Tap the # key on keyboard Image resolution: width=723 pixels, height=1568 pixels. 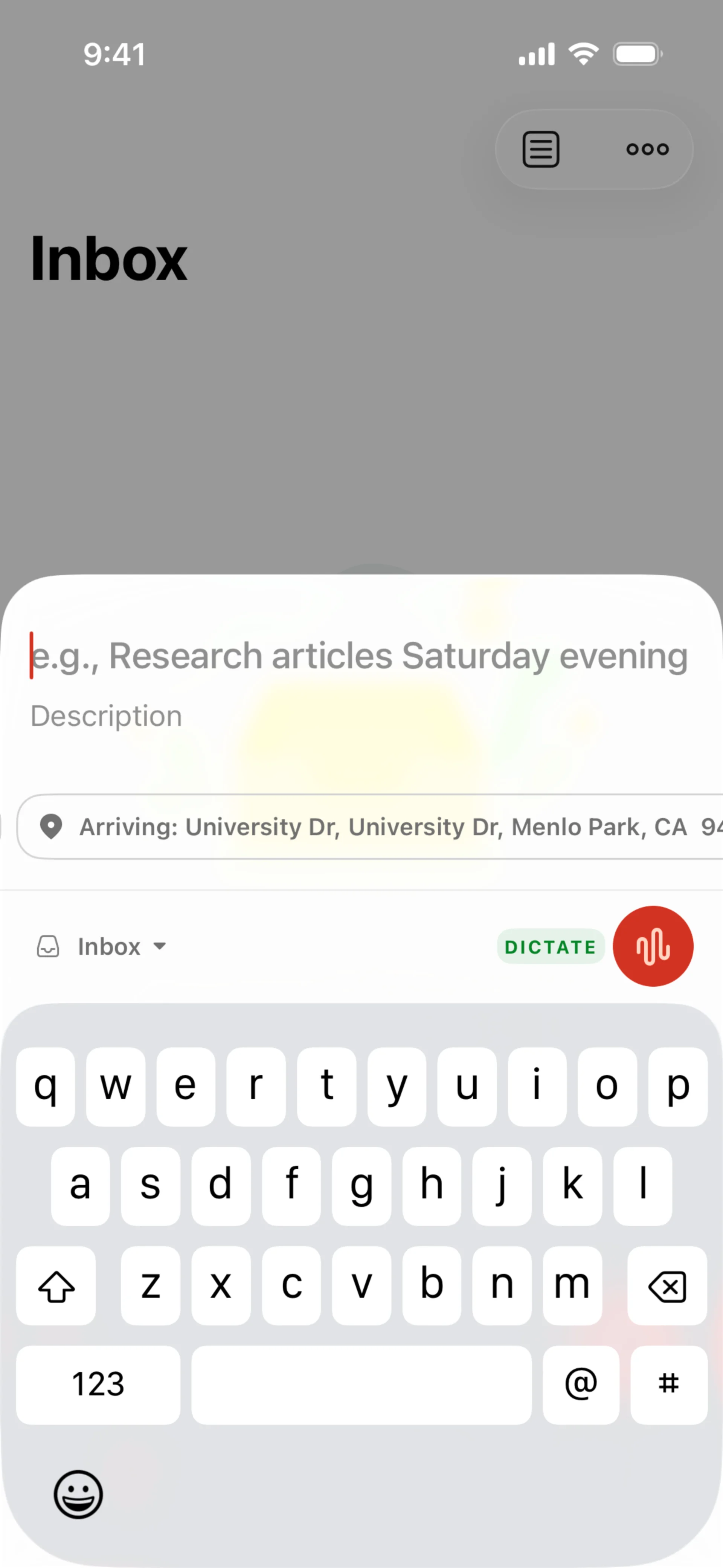(668, 1385)
